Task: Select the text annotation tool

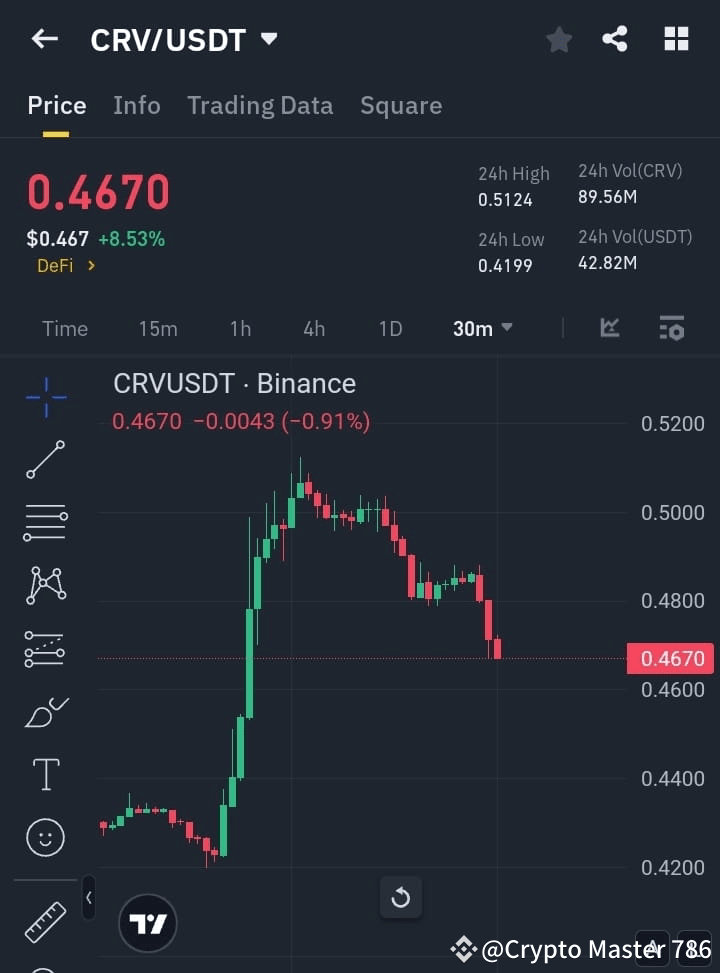Action: coord(45,774)
